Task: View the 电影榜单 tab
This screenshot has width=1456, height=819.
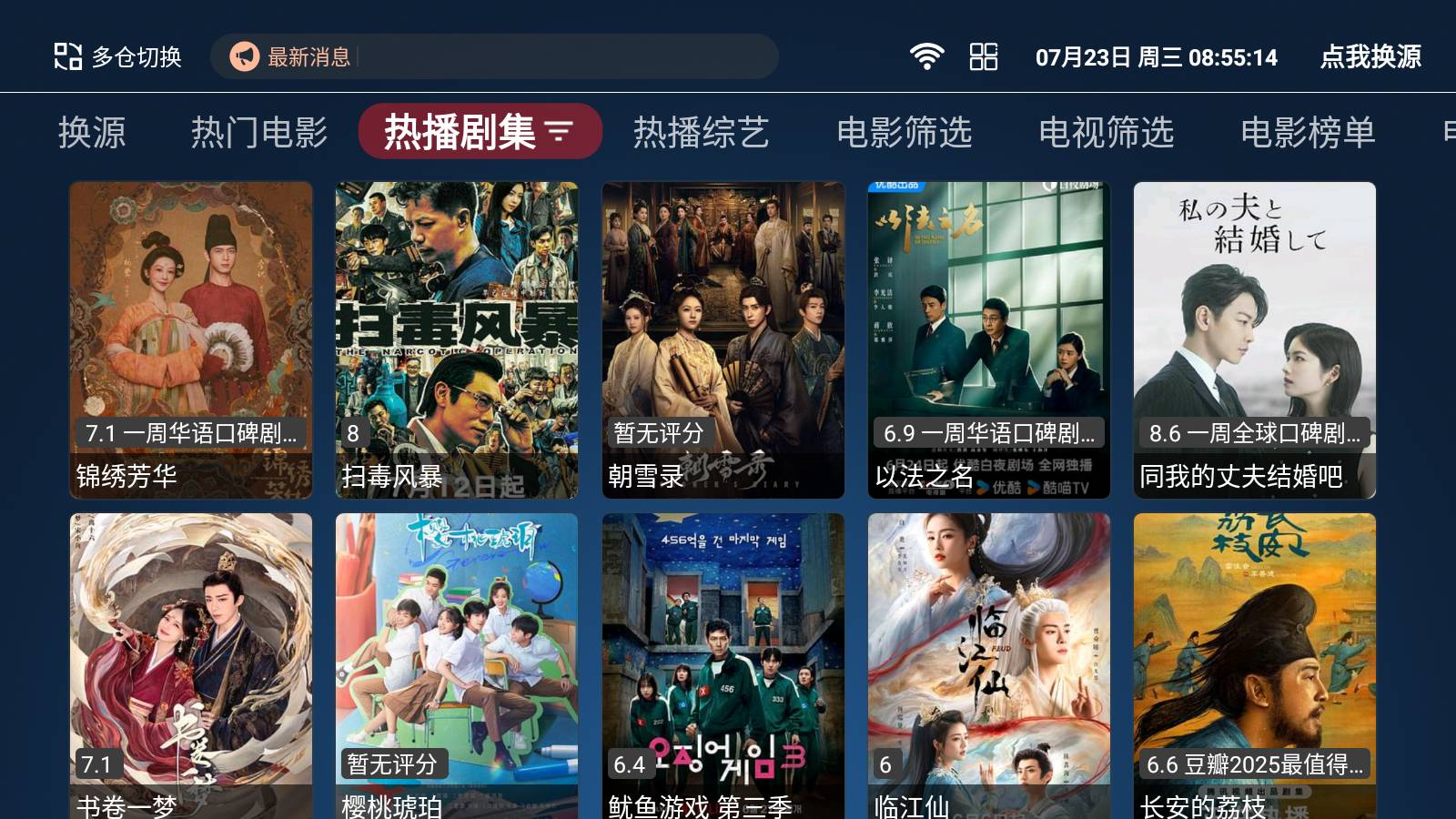Action: click(1308, 132)
